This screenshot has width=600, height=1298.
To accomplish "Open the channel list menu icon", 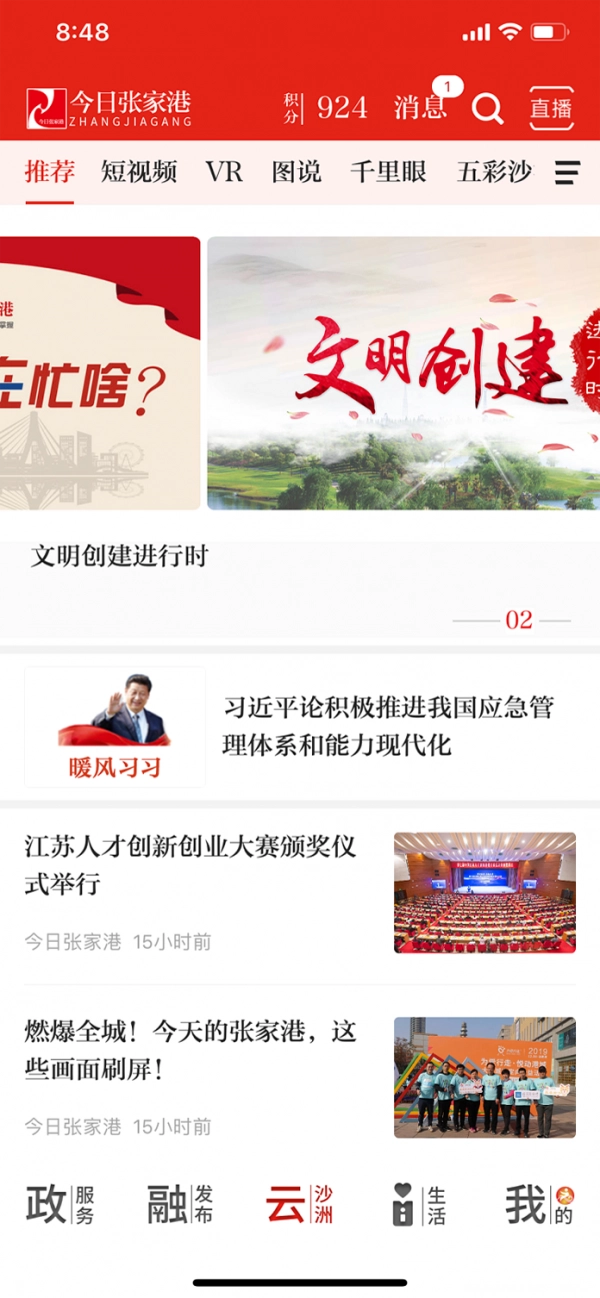I will pos(567,173).
